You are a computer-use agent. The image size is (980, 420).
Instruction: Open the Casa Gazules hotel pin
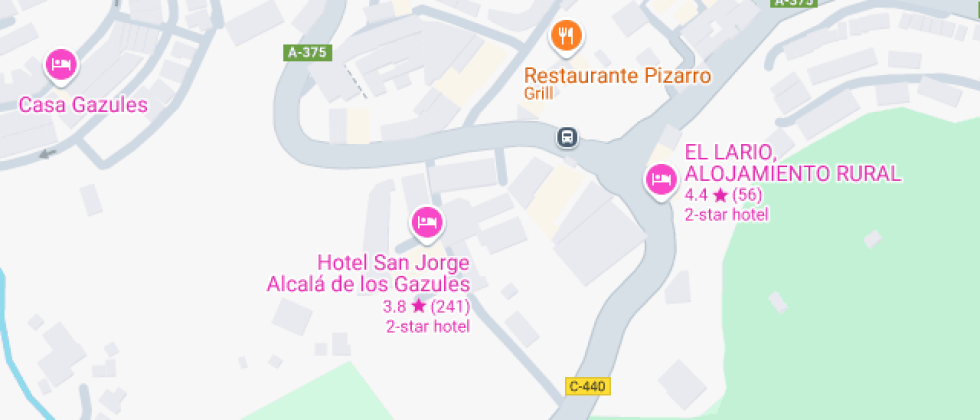pos(62,66)
